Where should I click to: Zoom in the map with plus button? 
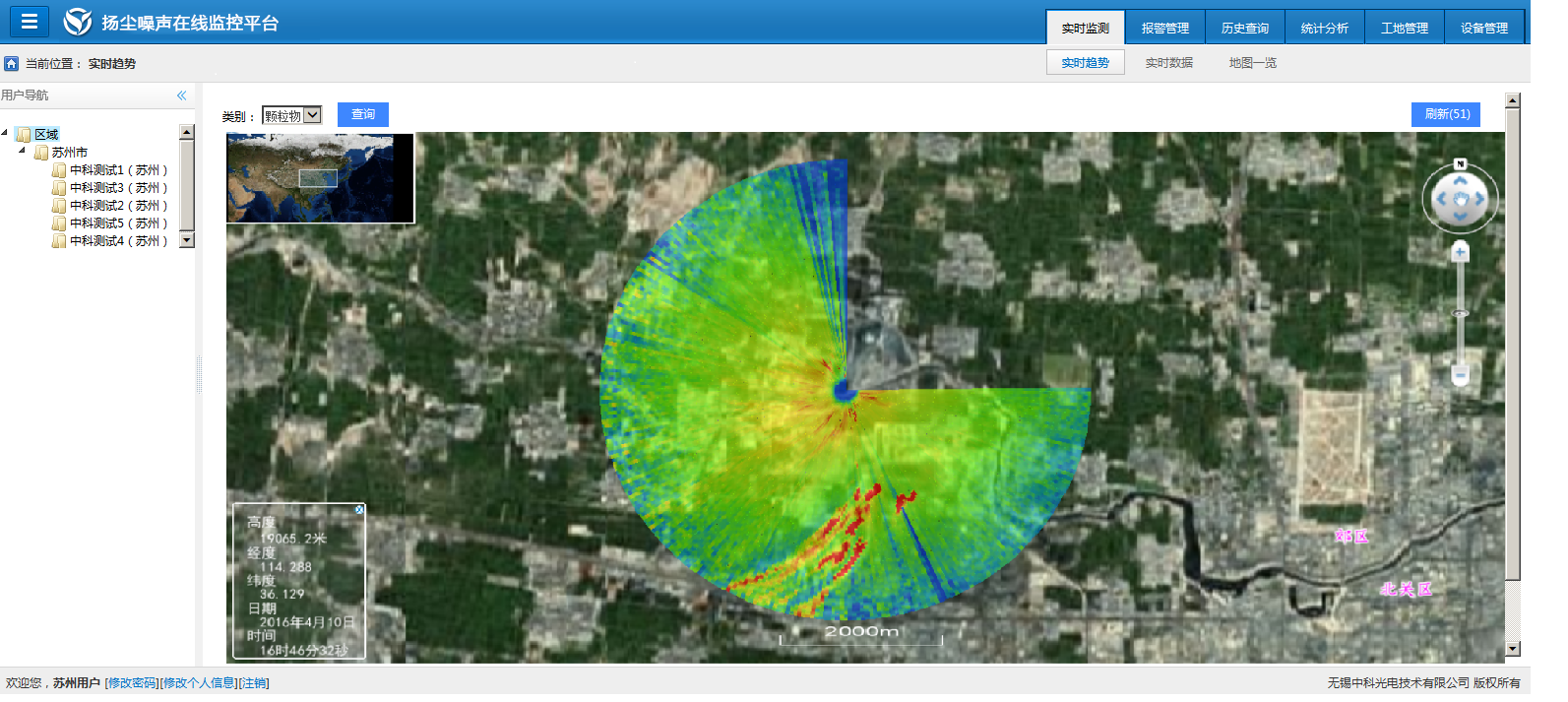click(1460, 253)
